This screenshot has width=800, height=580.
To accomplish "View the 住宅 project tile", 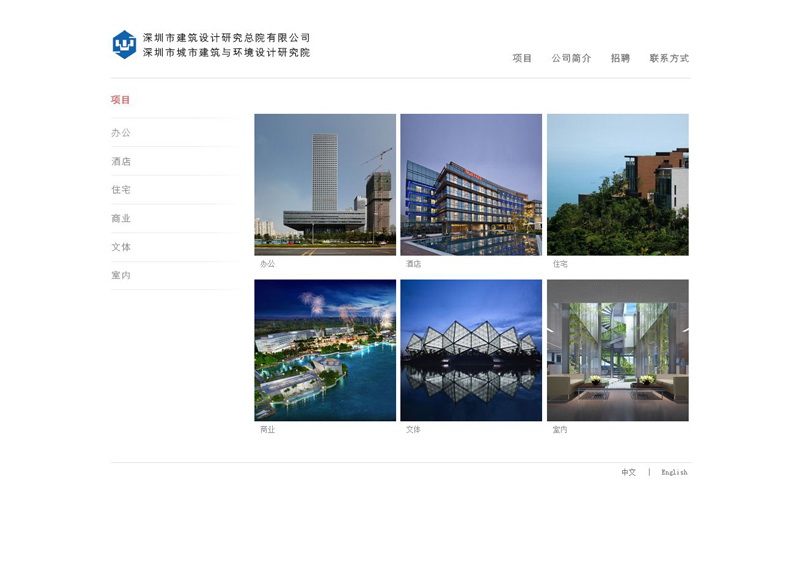I will click(617, 184).
